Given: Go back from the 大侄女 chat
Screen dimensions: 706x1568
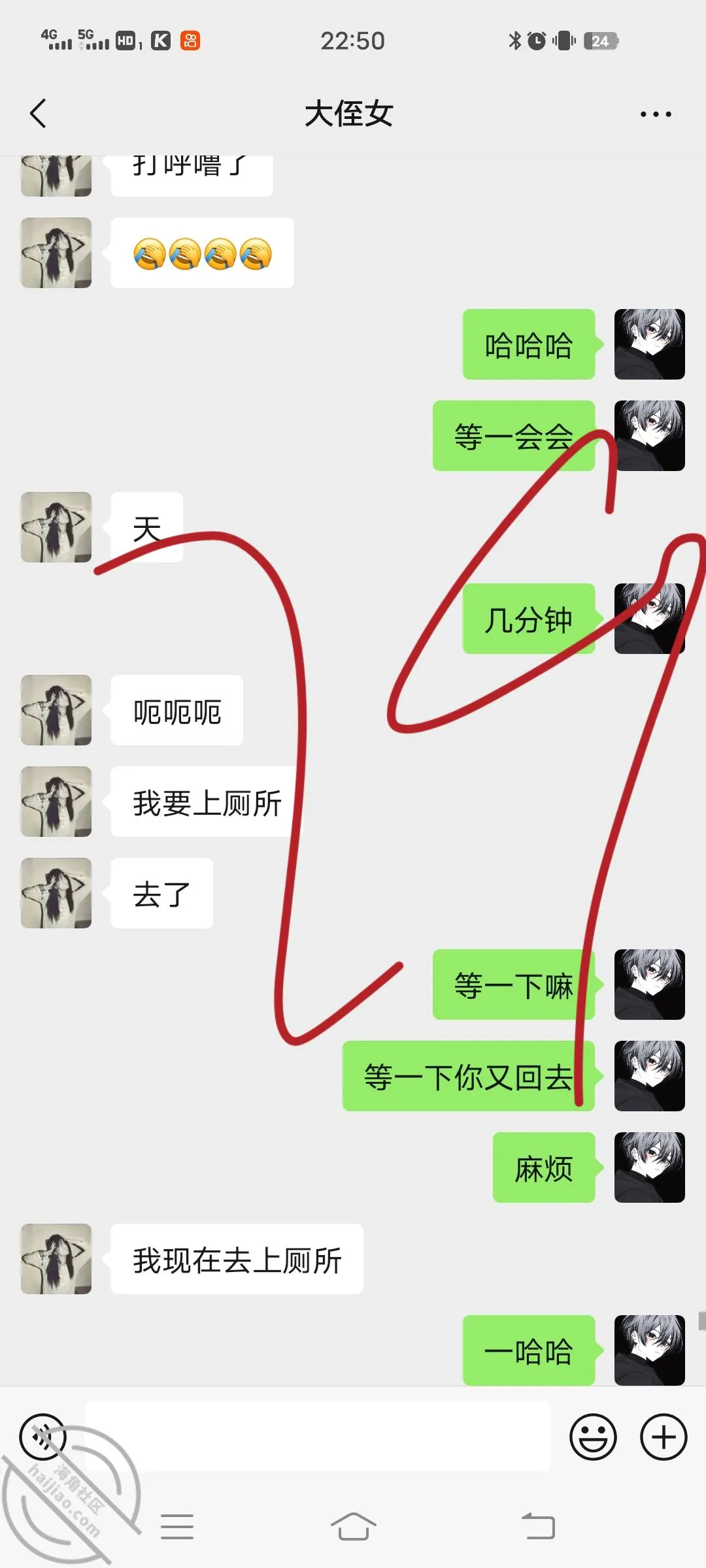Looking at the screenshot, I should (x=39, y=114).
